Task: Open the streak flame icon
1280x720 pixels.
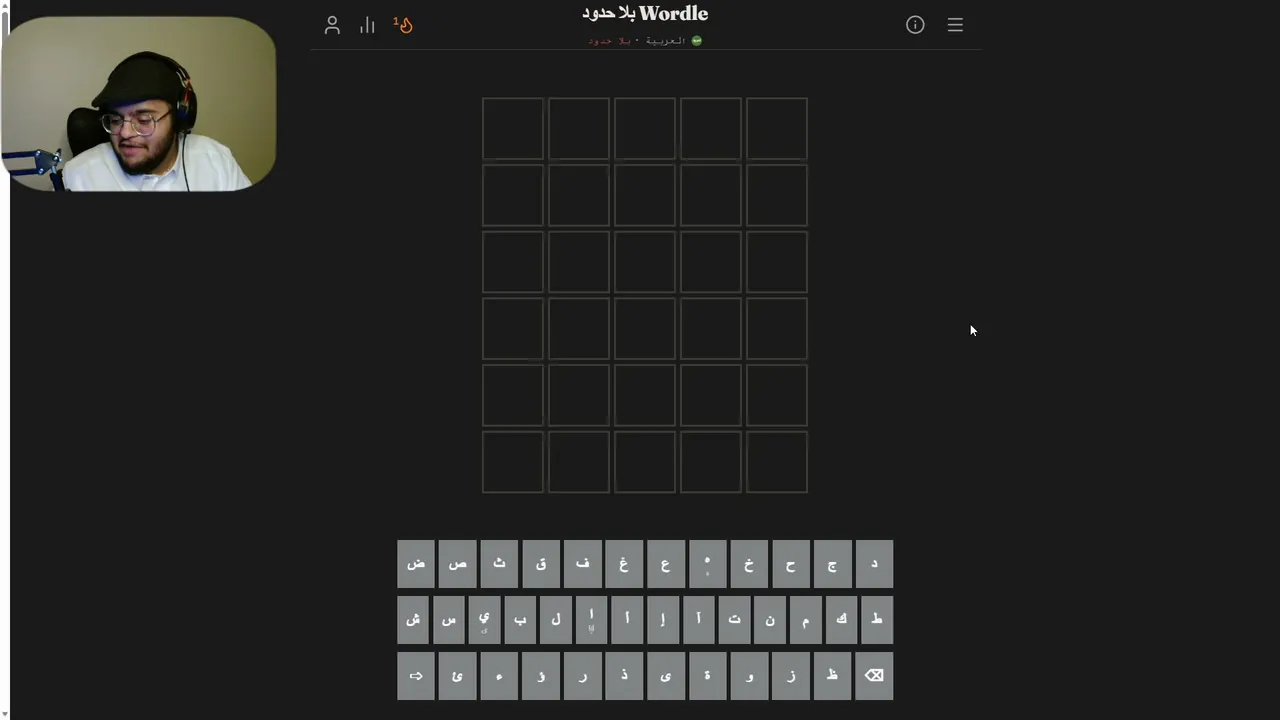Action: [x=403, y=25]
